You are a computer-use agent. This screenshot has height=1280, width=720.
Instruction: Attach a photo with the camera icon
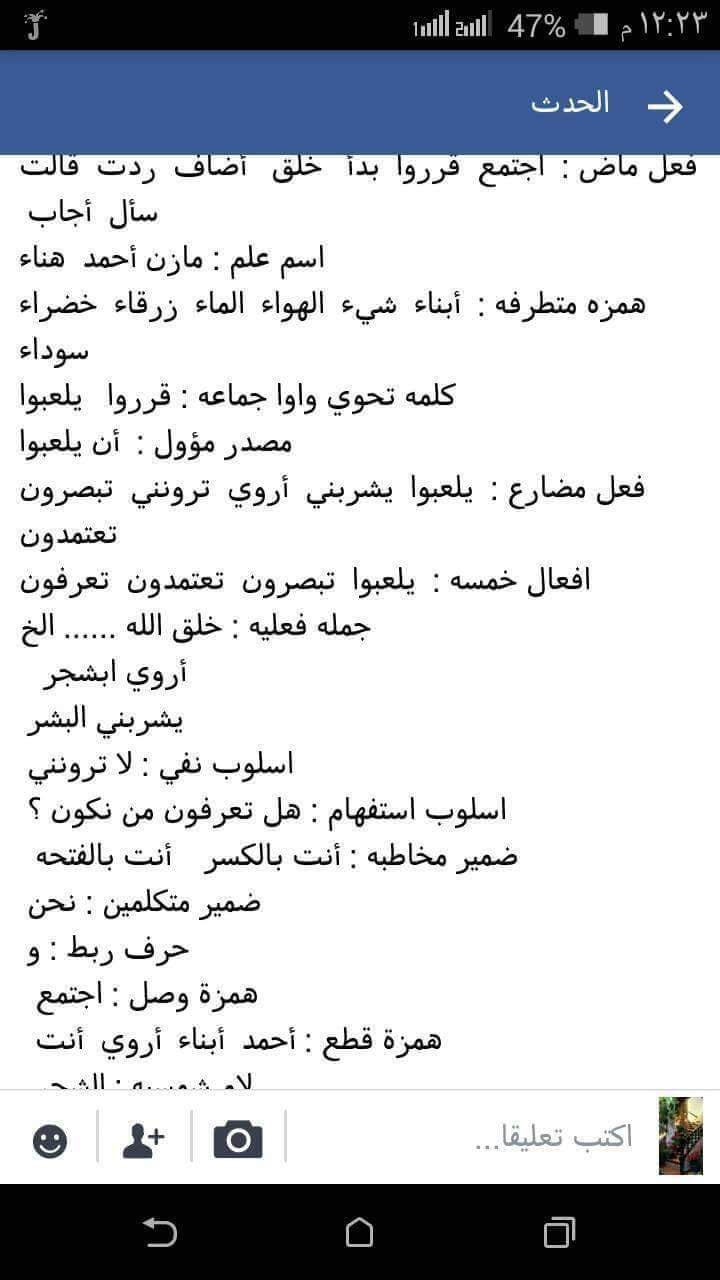click(238, 1138)
